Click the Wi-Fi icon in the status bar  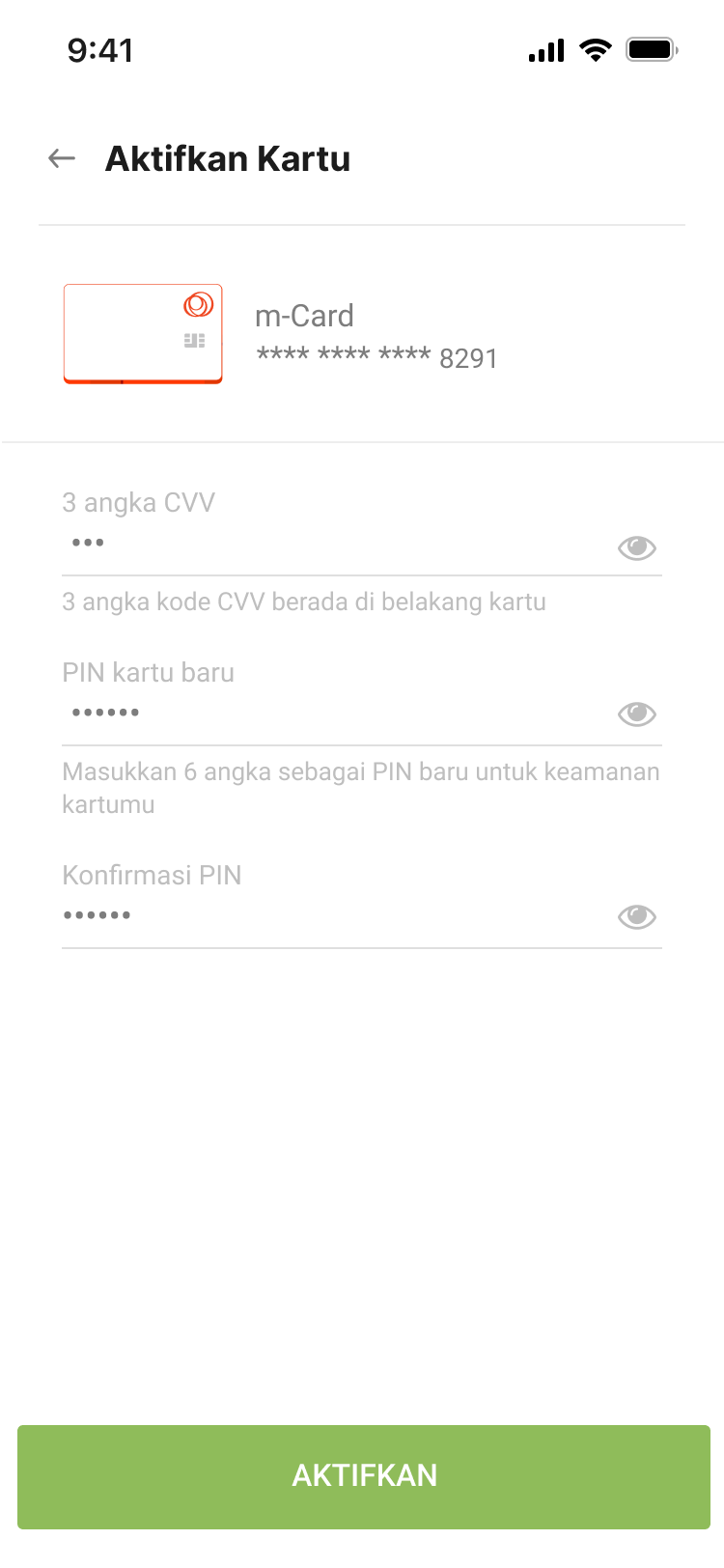[595, 50]
